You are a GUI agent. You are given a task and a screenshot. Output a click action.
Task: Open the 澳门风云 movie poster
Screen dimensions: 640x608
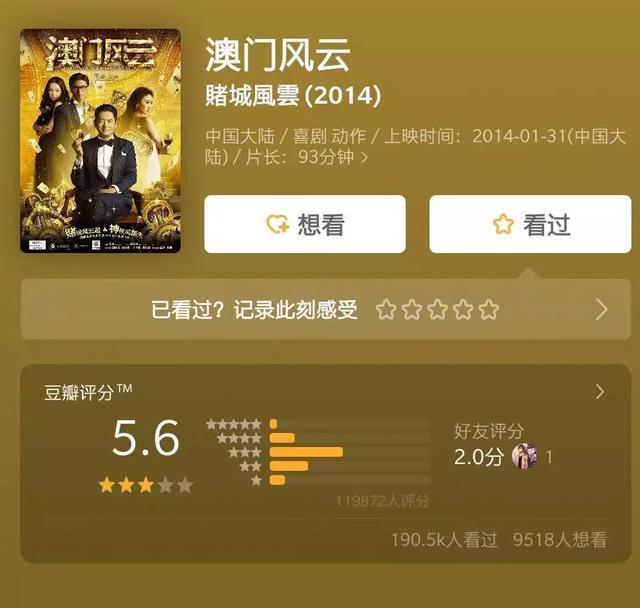click(x=100, y=140)
